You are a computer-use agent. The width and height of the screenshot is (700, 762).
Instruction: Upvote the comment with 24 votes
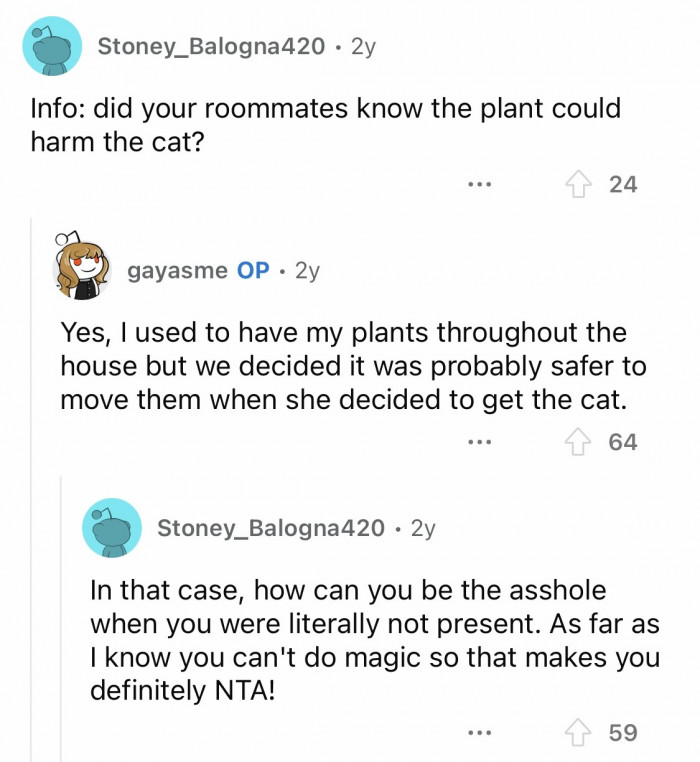click(578, 184)
